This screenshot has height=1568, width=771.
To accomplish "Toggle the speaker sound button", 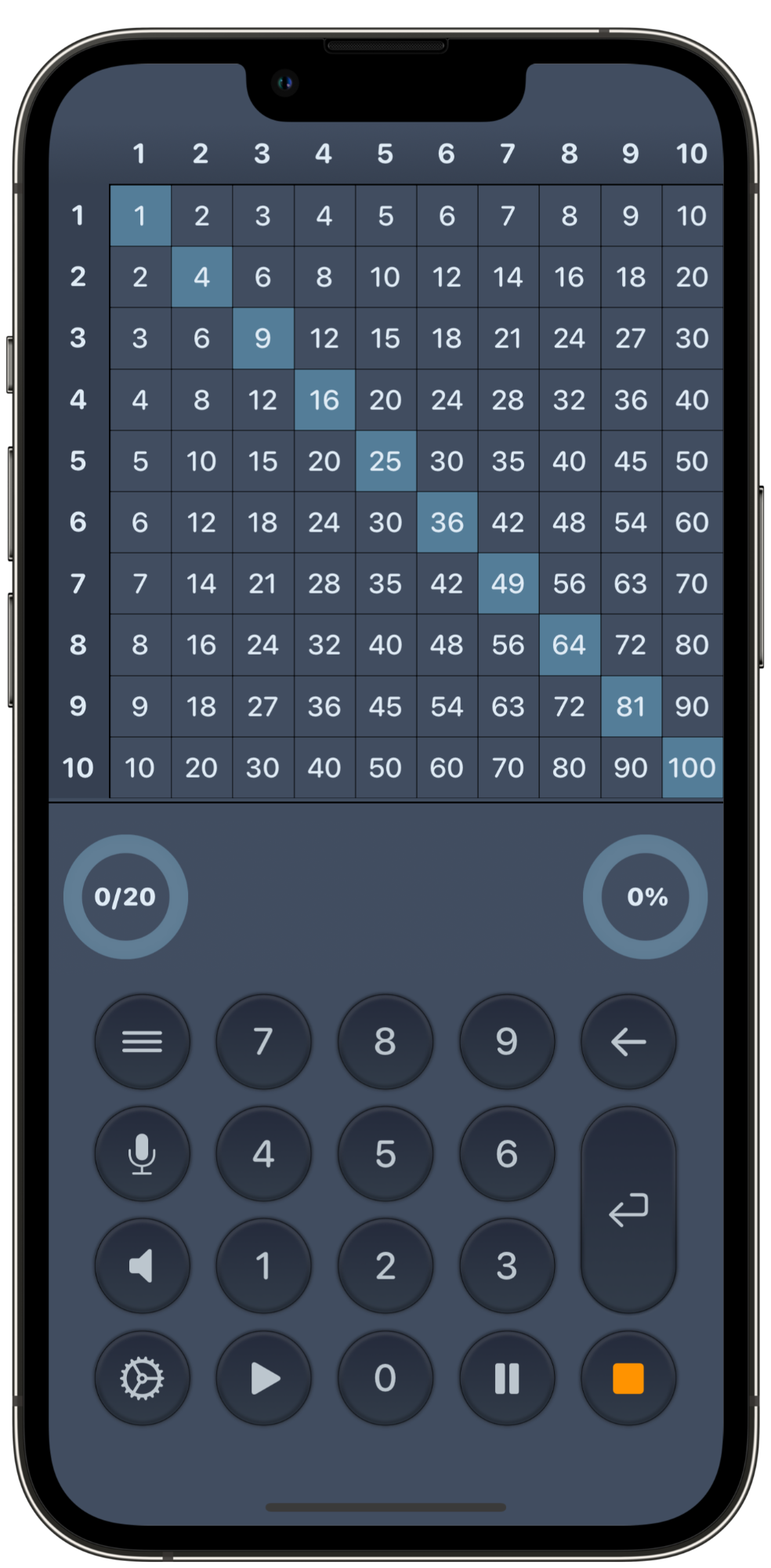I will [142, 1265].
